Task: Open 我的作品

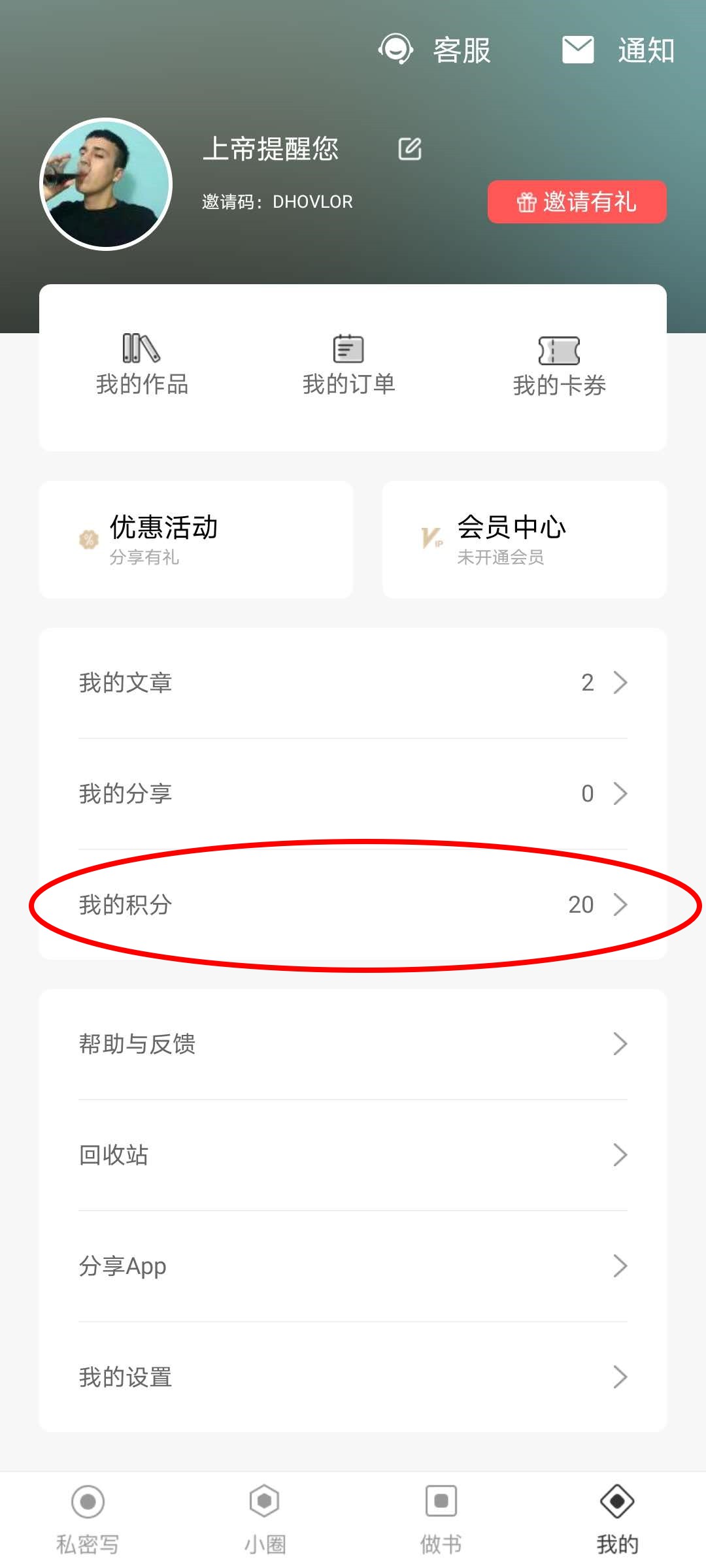Action: 142,366
